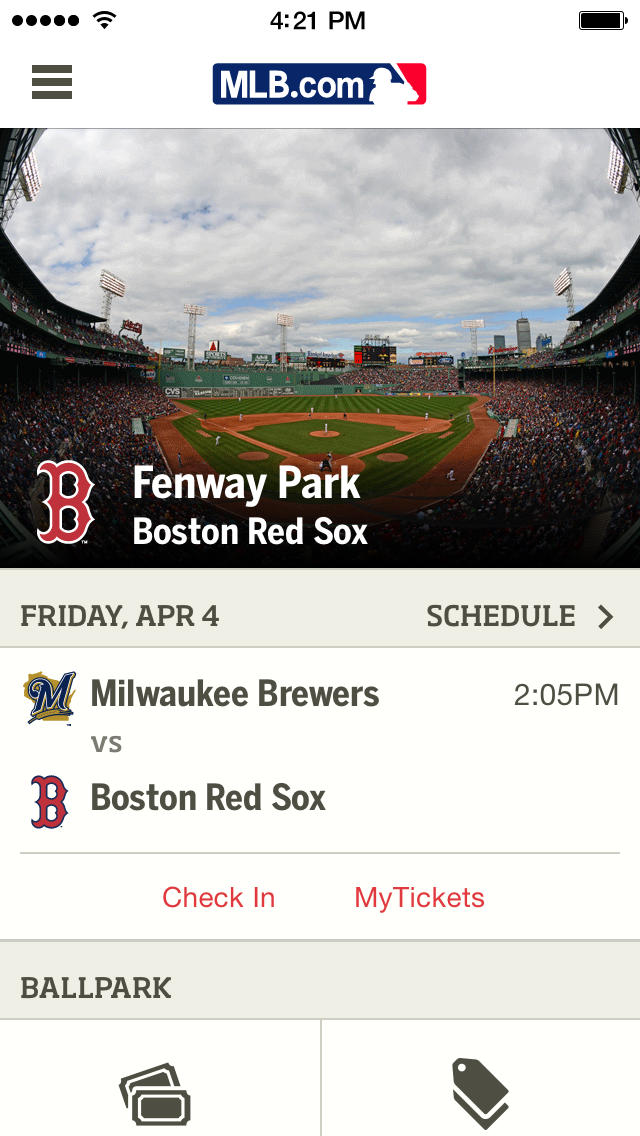640x1136 pixels.
Task: Open the hamburger drawer menu
Action: pyautogui.click(x=52, y=82)
